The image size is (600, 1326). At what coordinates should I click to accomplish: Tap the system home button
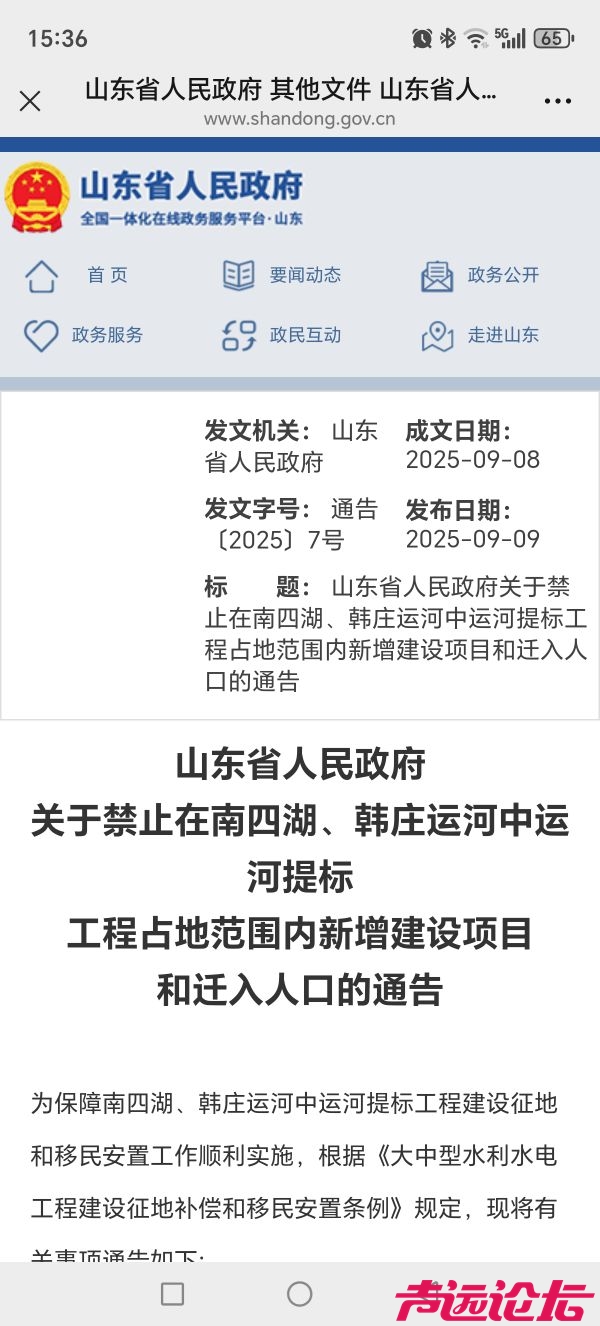[300, 1293]
